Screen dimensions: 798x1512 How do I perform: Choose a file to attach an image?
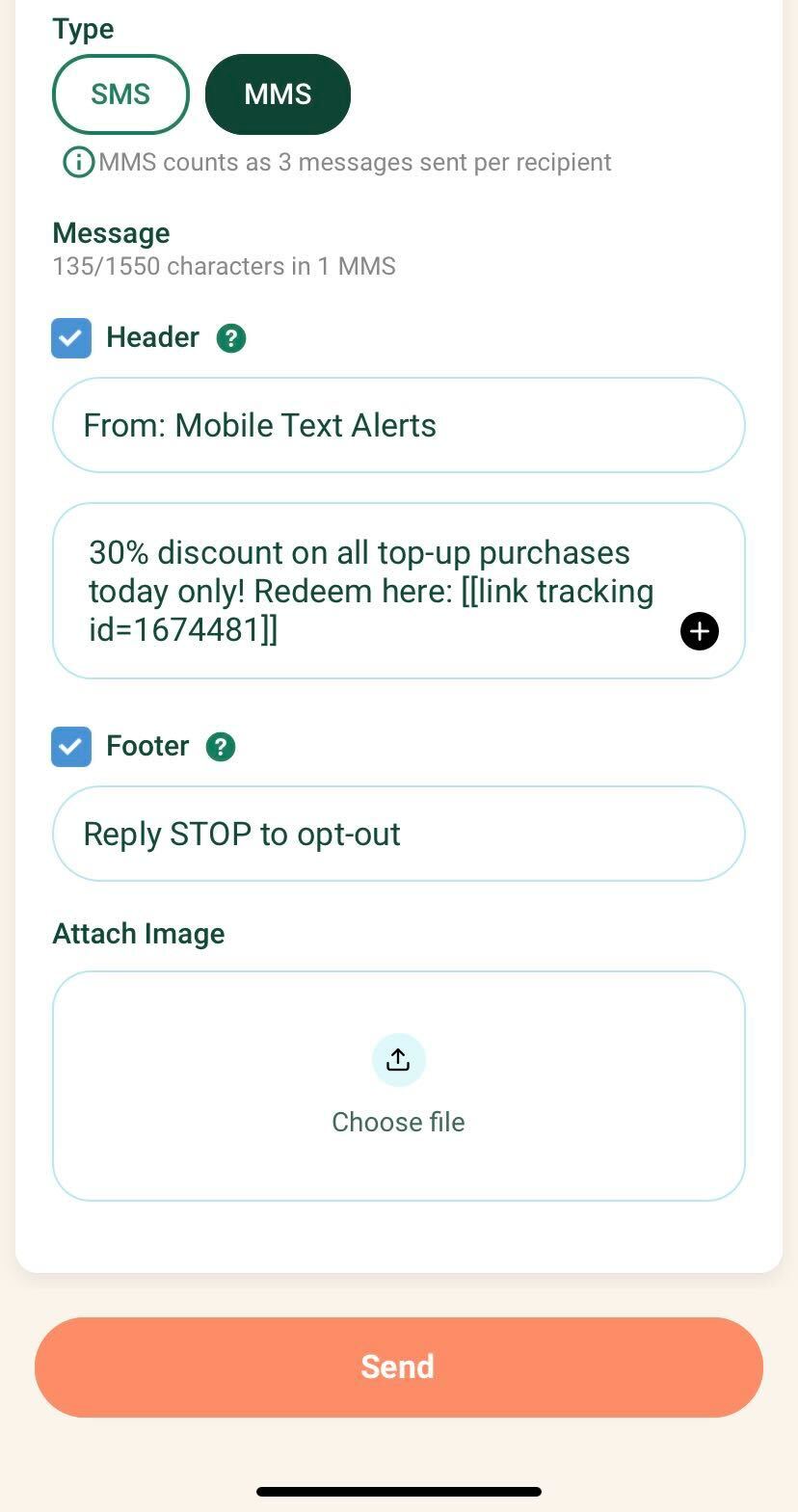[x=398, y=1085]
